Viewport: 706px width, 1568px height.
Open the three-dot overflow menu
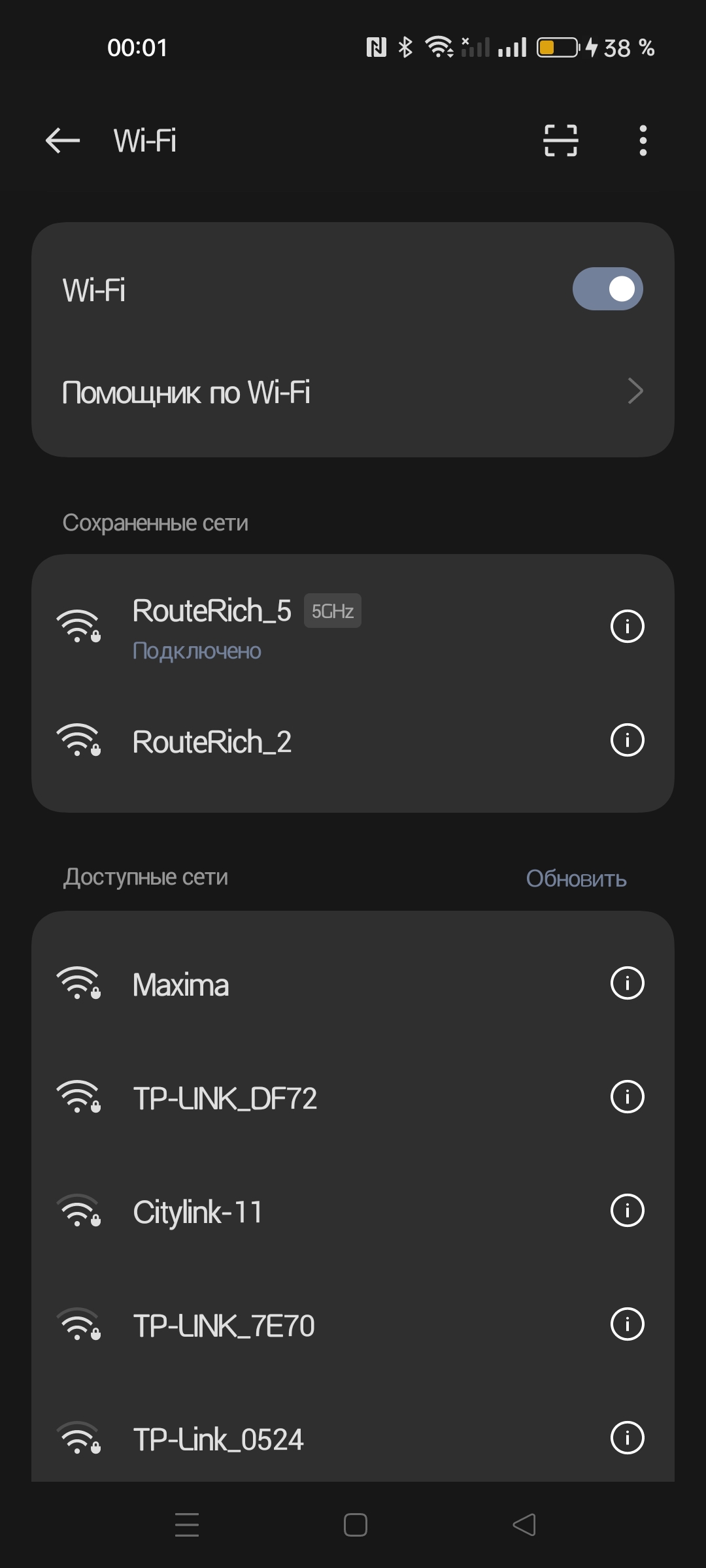643,140
